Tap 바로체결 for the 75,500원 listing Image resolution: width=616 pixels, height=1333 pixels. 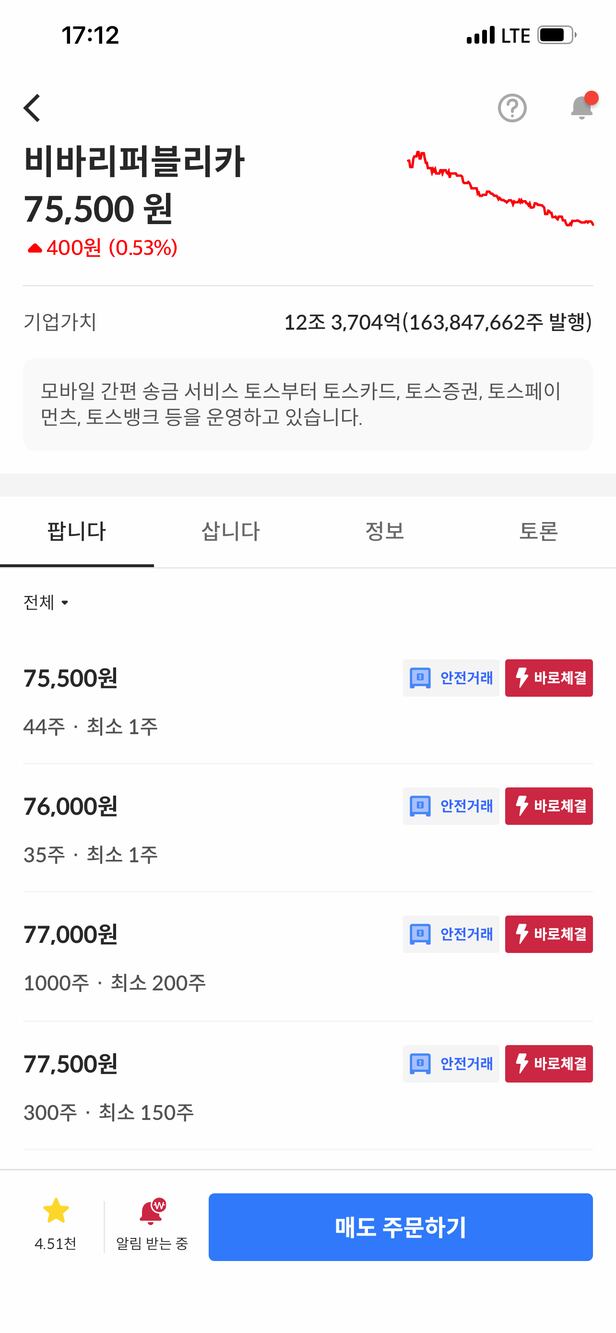coord(548,678)
